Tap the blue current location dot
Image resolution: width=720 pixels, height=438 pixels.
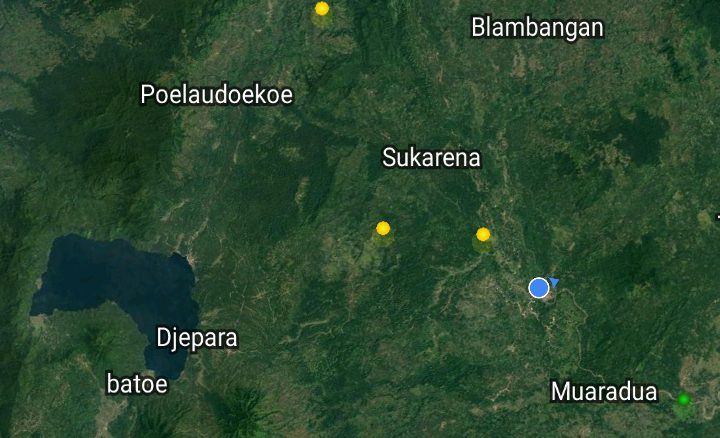(539, 288)
